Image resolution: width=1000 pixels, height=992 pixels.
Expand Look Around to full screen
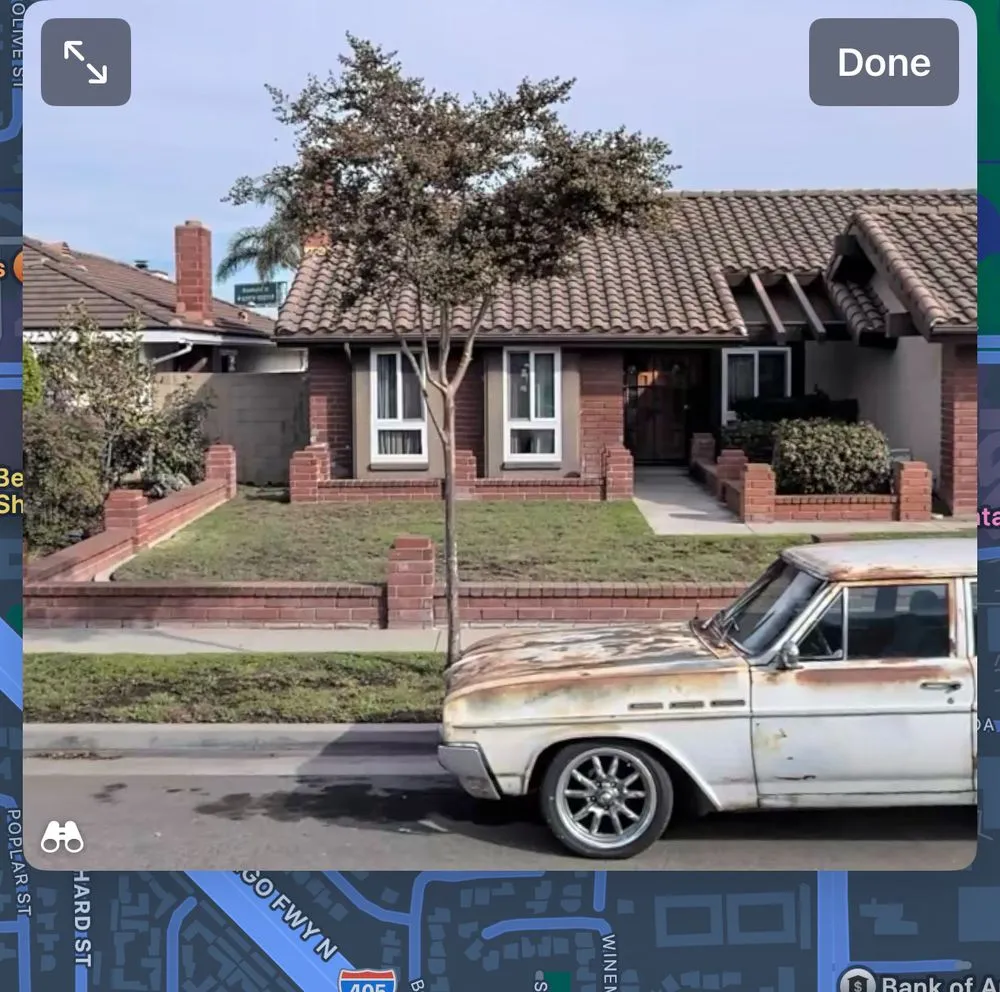tap(86, 62)
